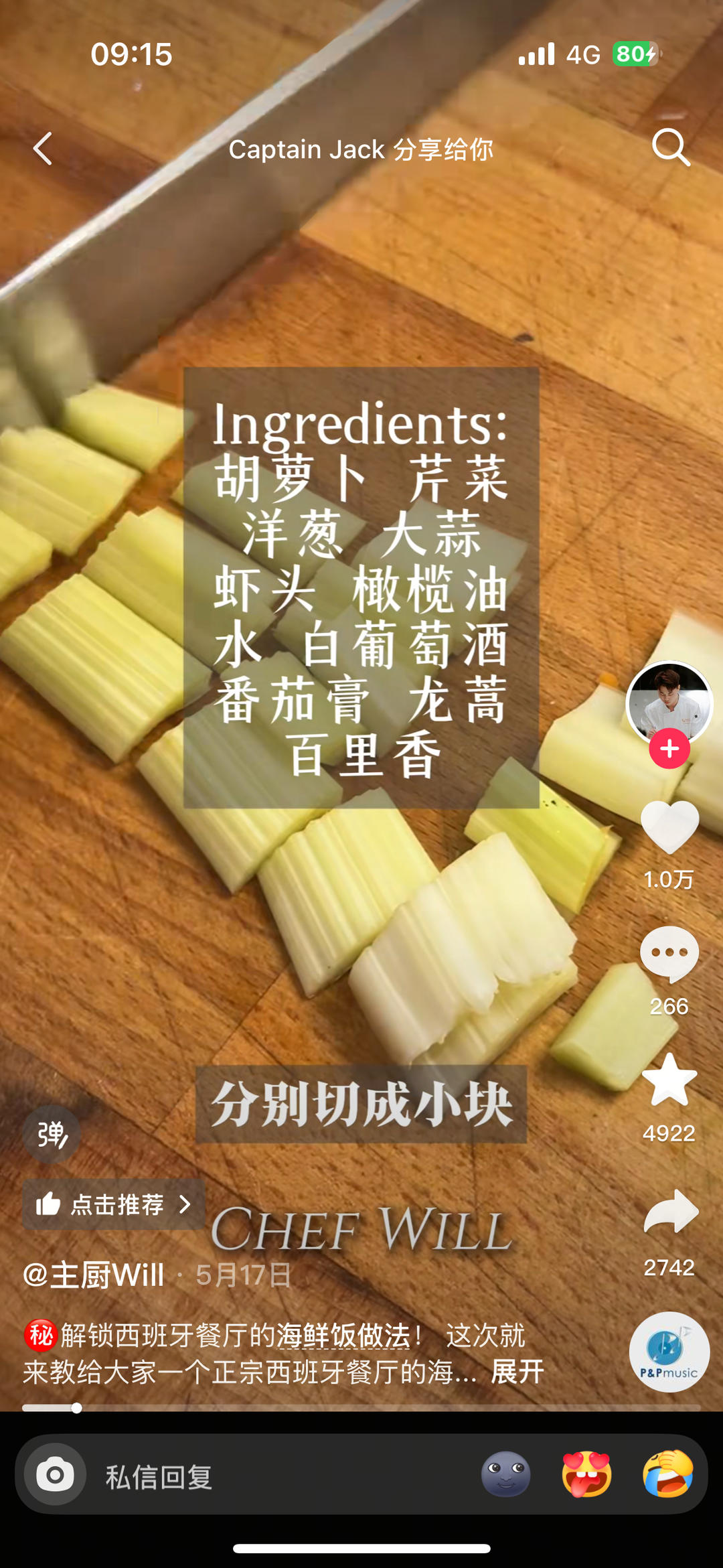723x1568 pixels.
Task: Go back using the top-left arrow
Action: (43, 148)
